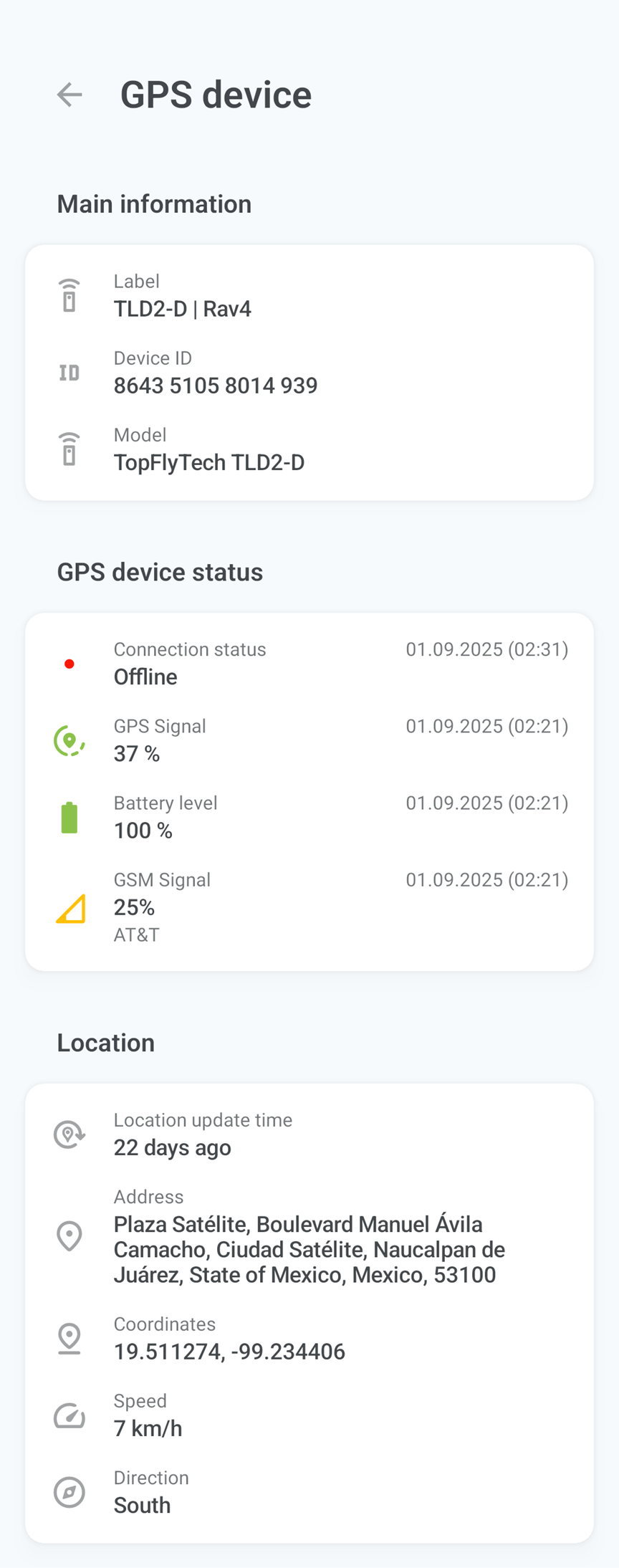Tap the back arrow to leave GPS device

69,95
